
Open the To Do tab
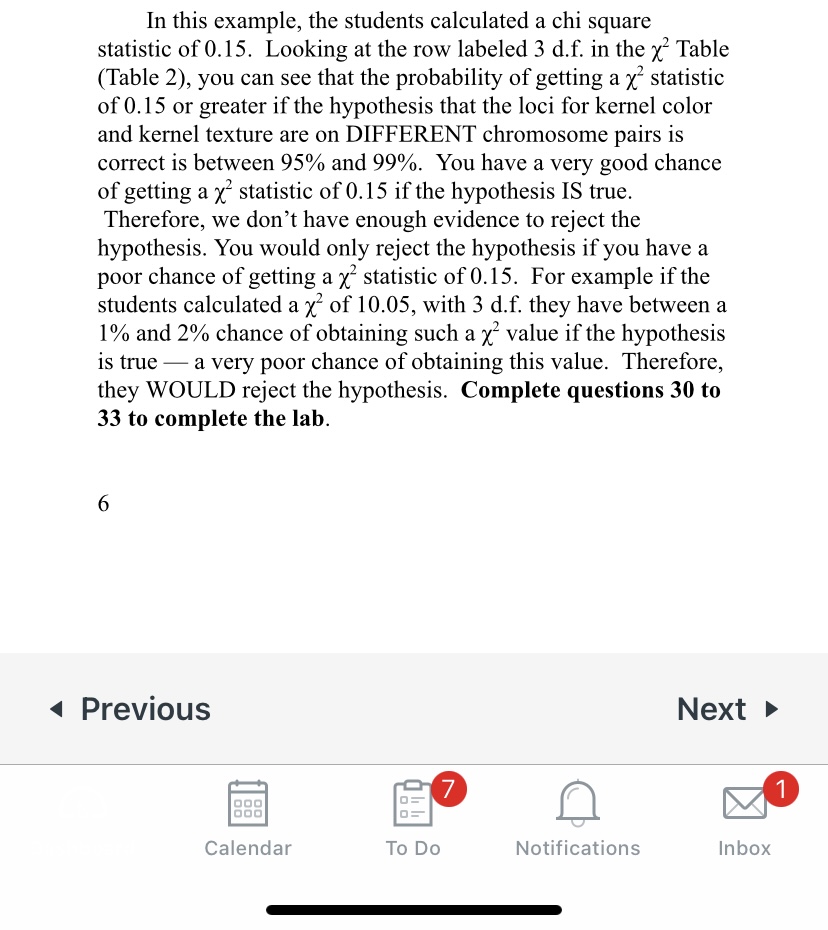click(413, 819)
